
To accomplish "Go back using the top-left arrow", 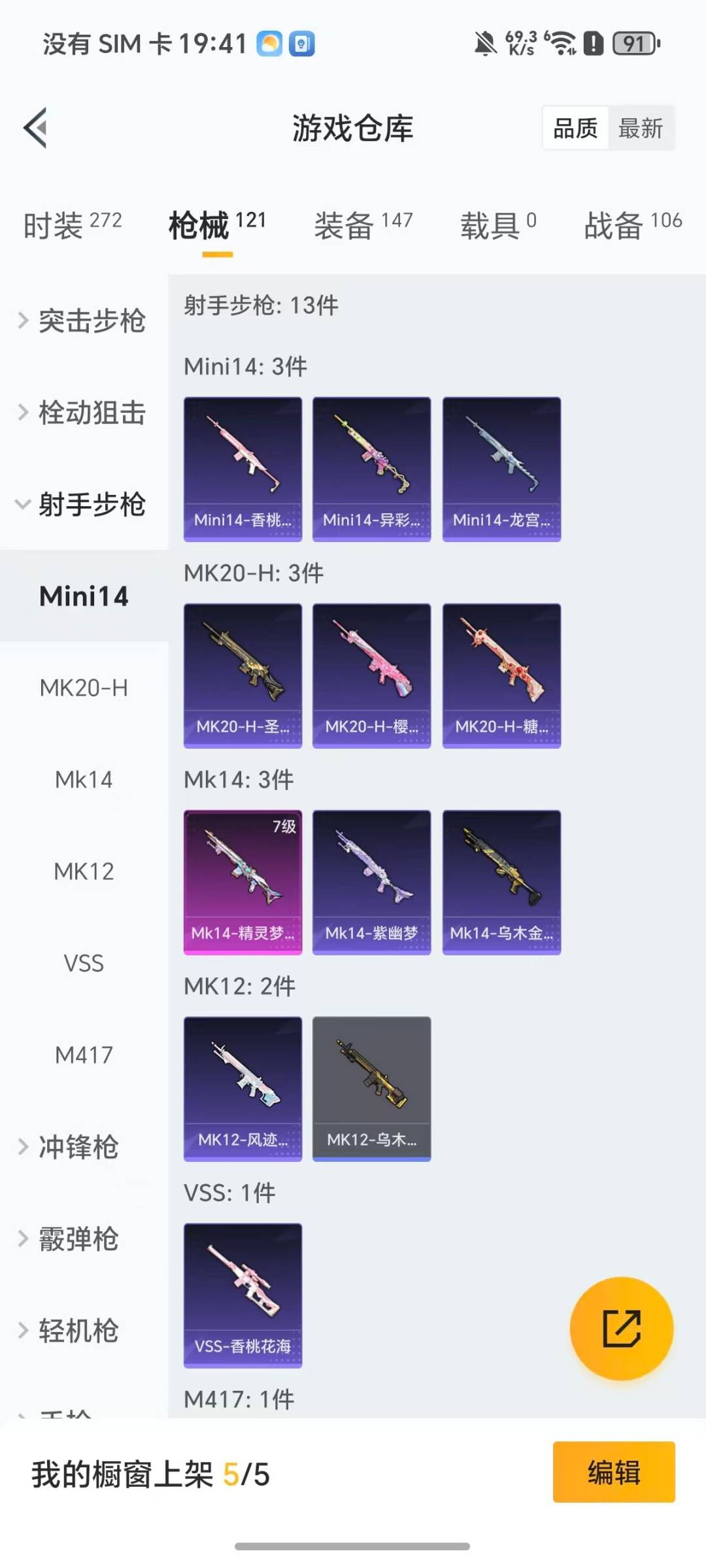I will 36,128.
